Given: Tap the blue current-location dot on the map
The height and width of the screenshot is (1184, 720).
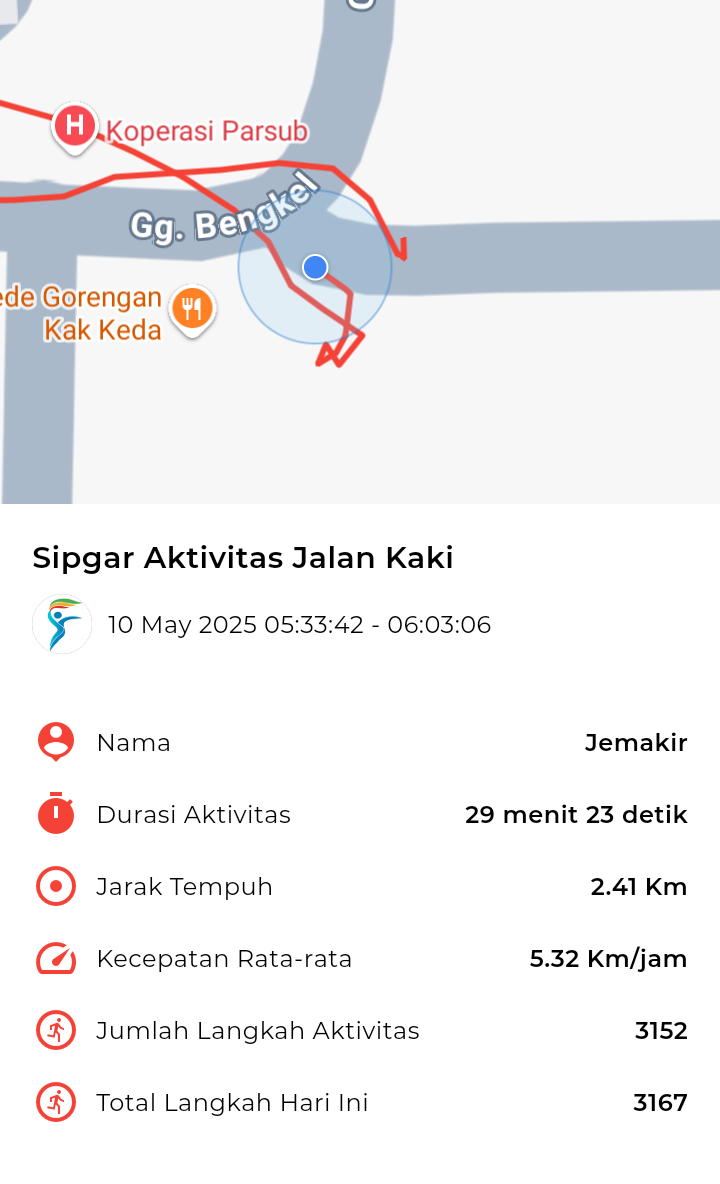Looking at the screenshot, I should pos(315,267).
